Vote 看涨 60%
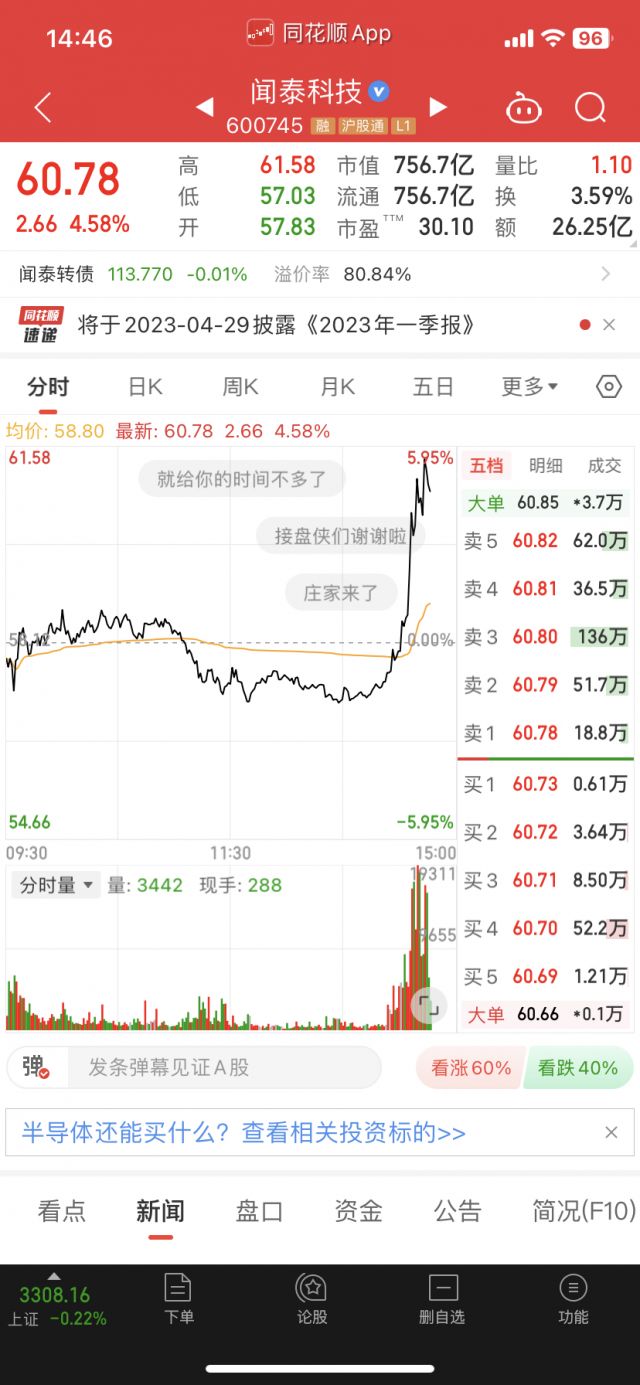The height and width of the screenshot is (1385, 640). coord(470,1068)
